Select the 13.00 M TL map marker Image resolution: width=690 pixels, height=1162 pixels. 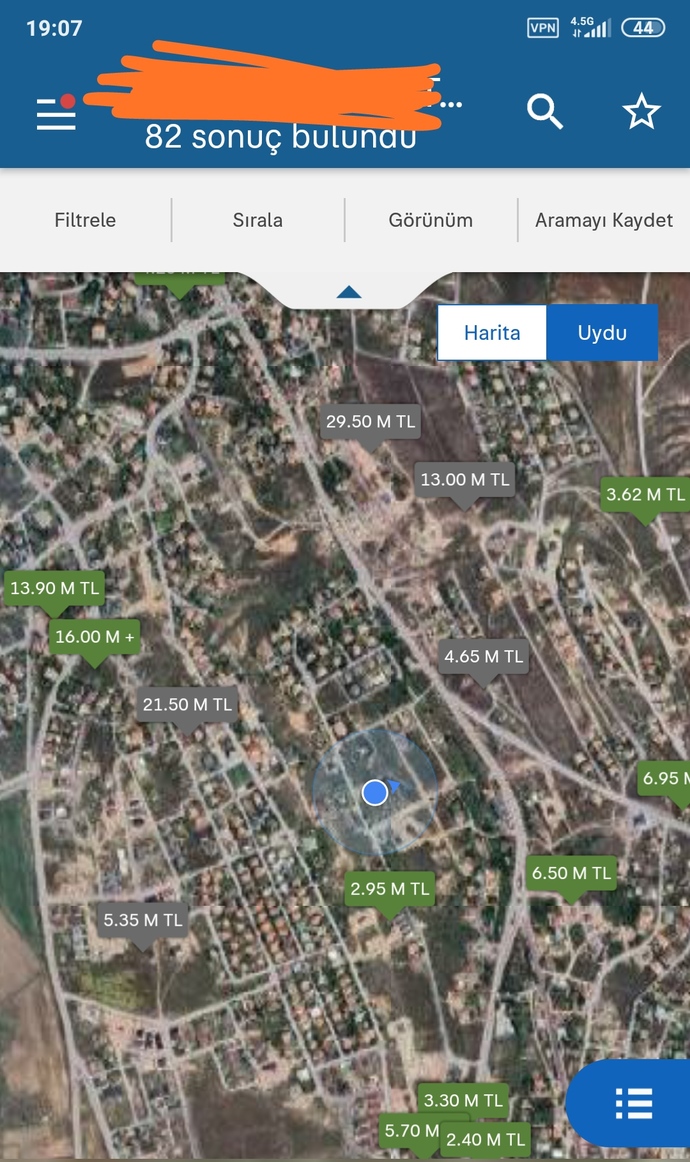(465, 480)
